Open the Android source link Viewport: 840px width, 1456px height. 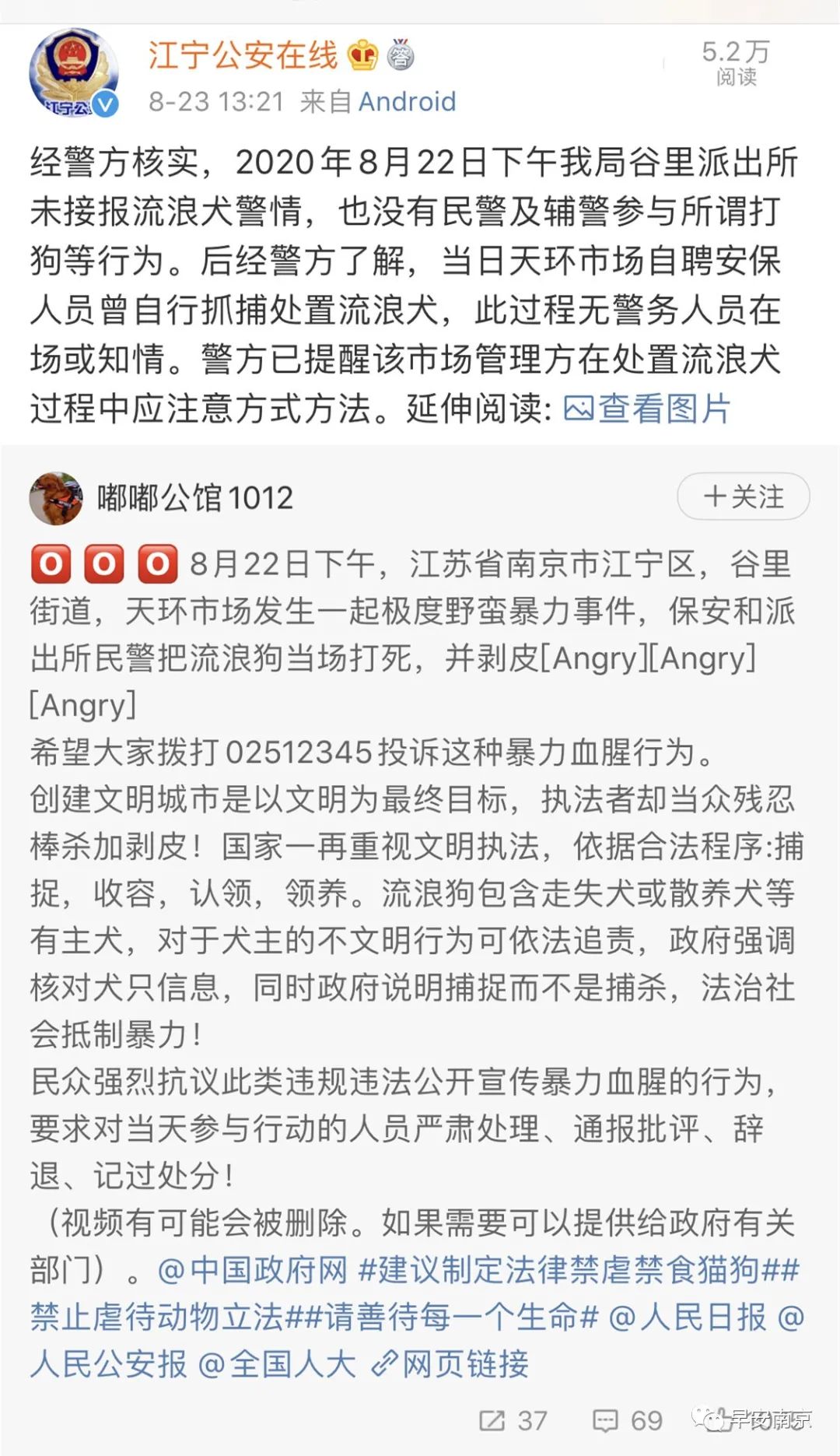click(x=407, y=102)
